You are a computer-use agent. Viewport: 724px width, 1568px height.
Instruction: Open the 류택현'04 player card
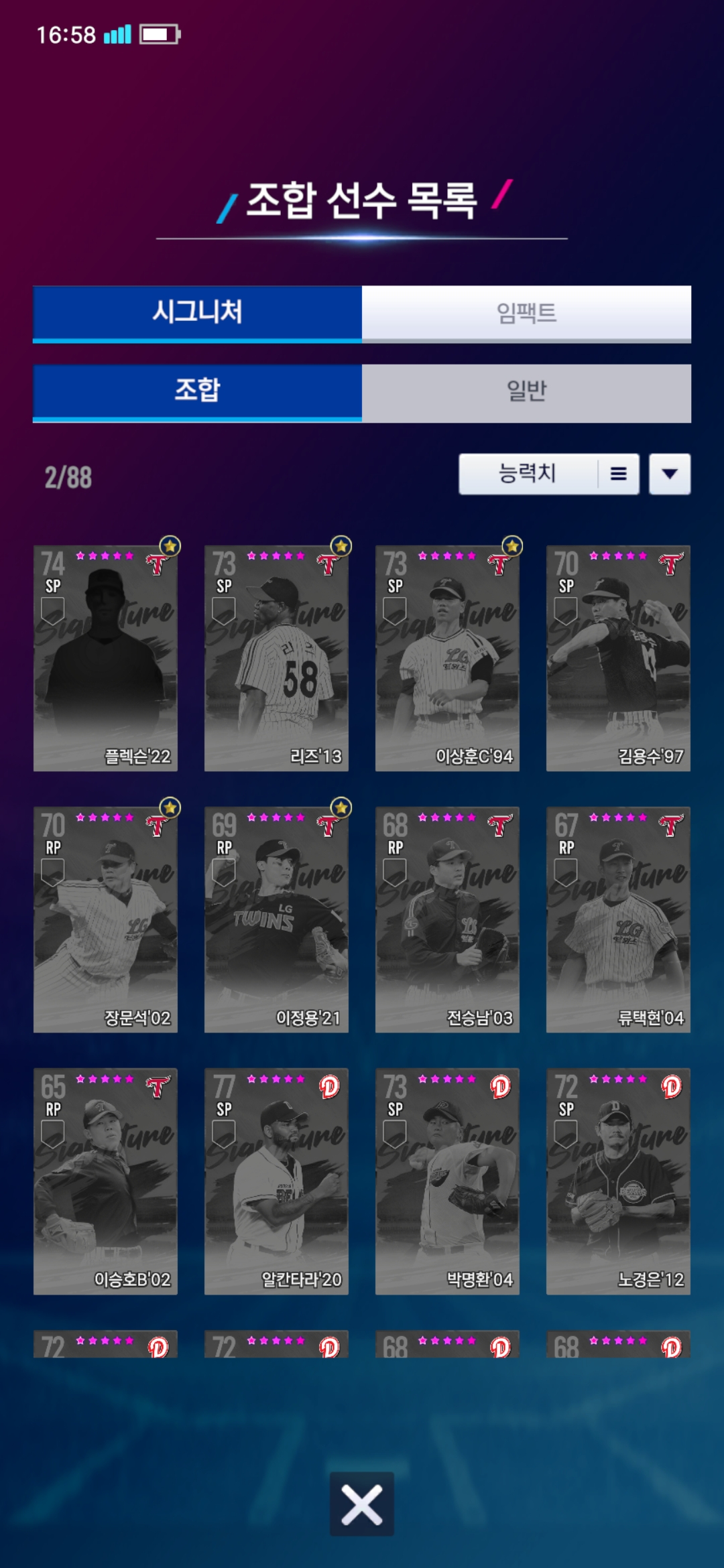[x=618, y=919]
